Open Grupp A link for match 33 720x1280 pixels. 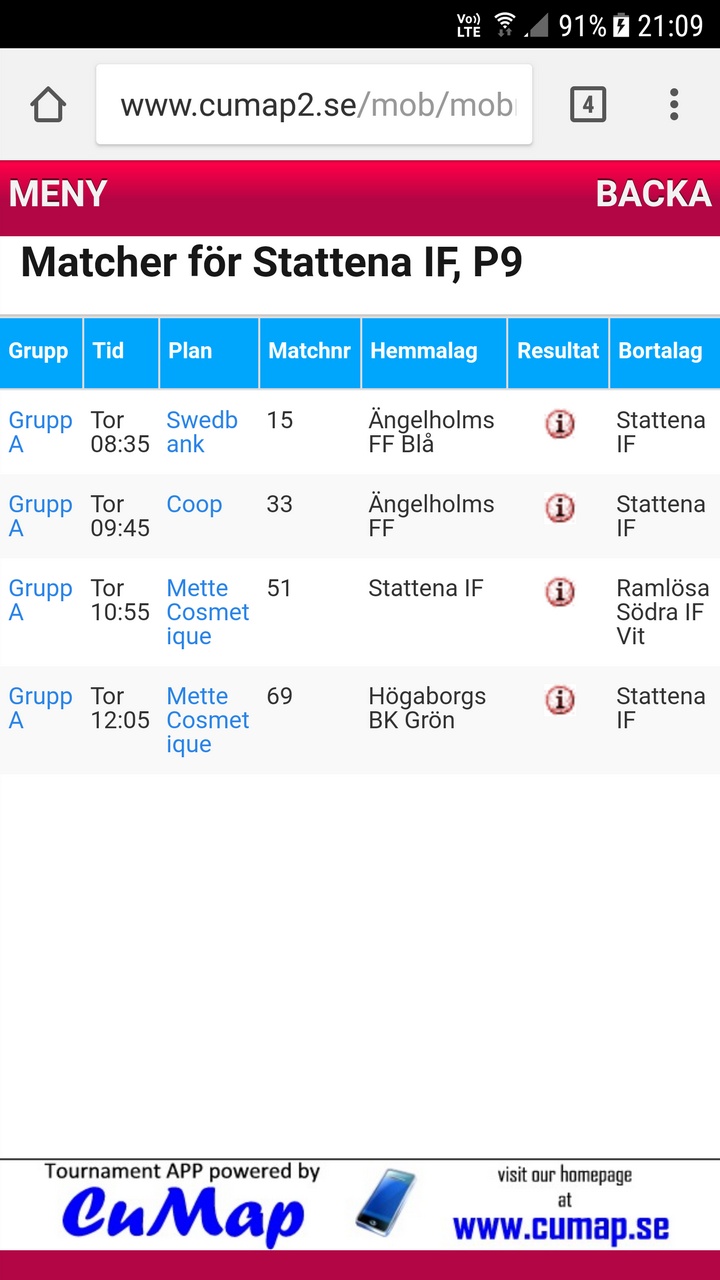[x=40, y=516]
